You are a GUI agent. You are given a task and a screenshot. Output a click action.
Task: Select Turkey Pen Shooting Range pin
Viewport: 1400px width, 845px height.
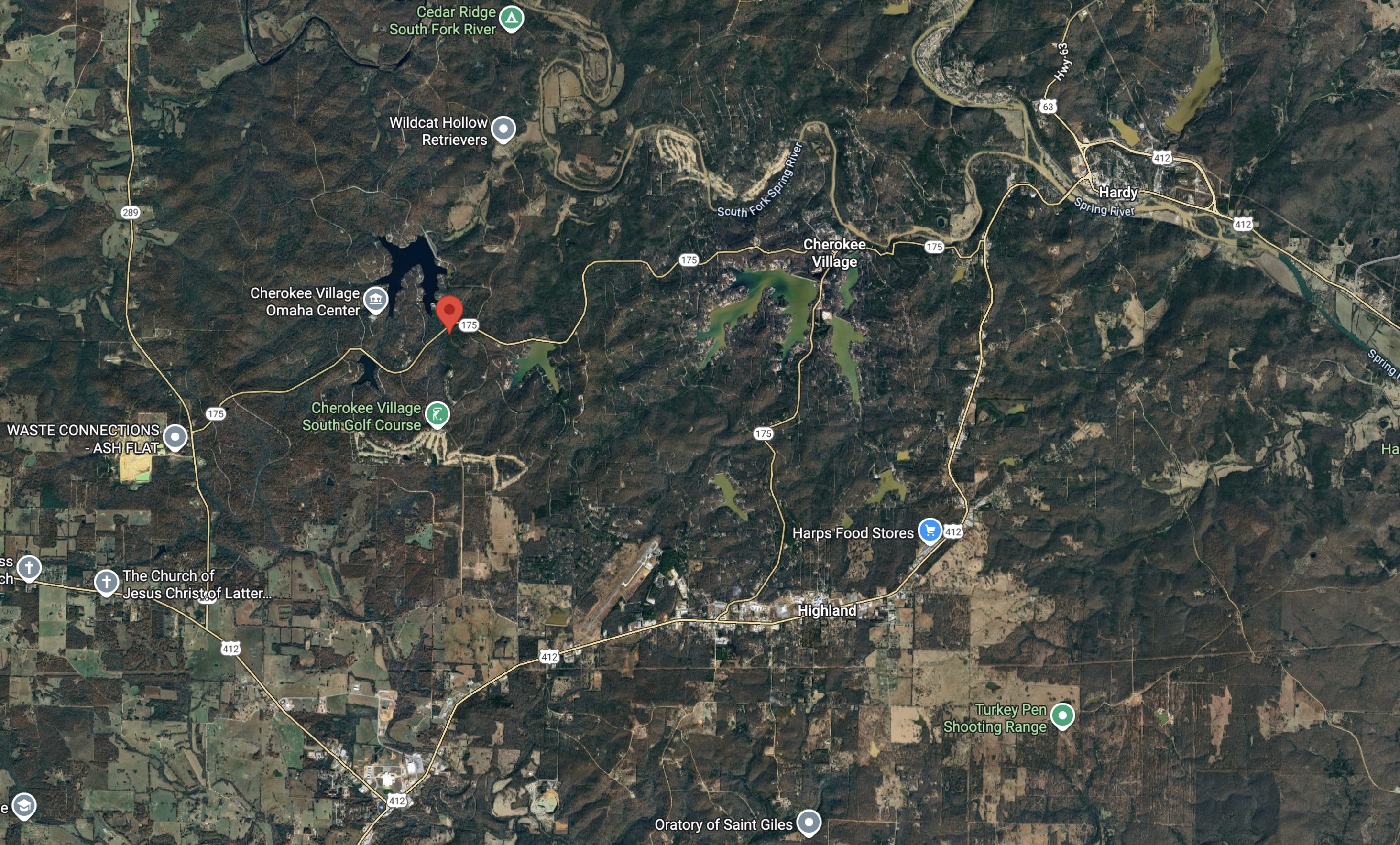1062,715
